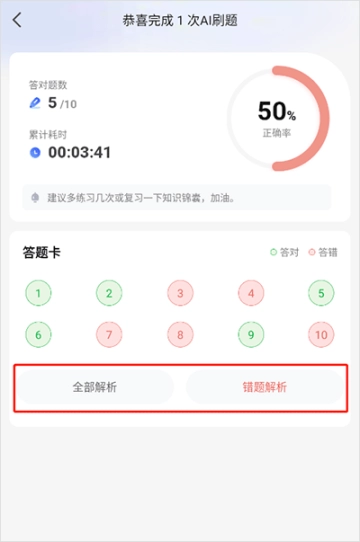View wrong question 4 on the answer card
Image resolution: width=360 pixels, height=542 pixels.
251,293
